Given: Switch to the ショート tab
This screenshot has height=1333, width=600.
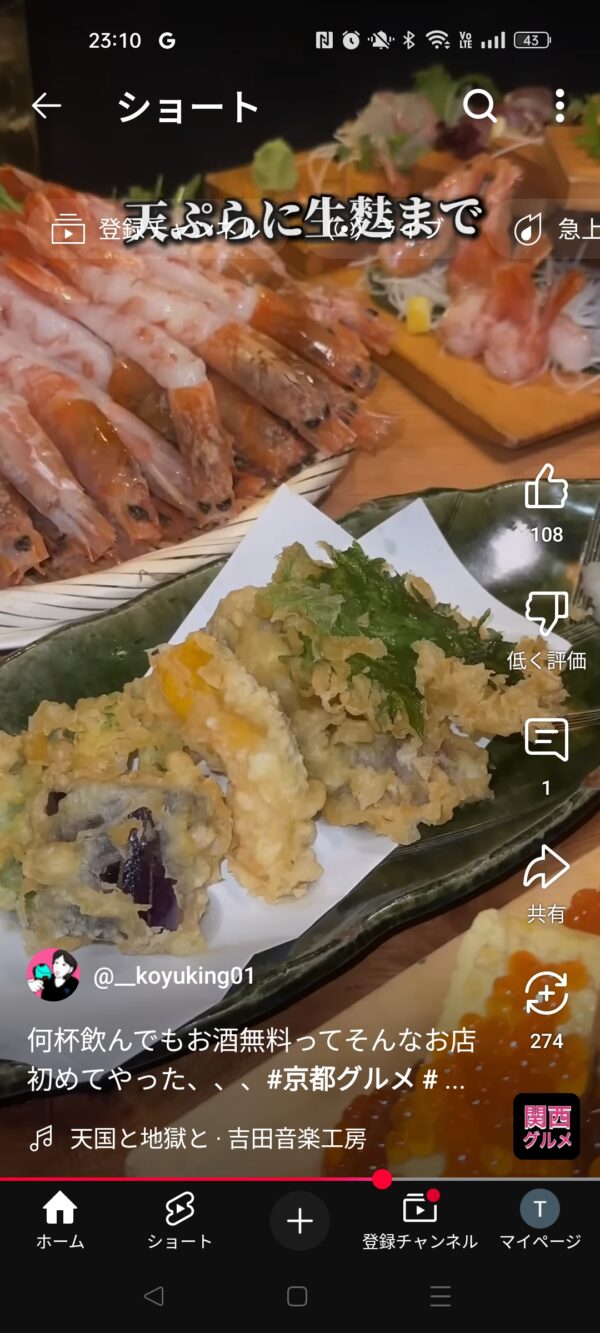Looking at the screenshot, I should (x=180, y=1221).
